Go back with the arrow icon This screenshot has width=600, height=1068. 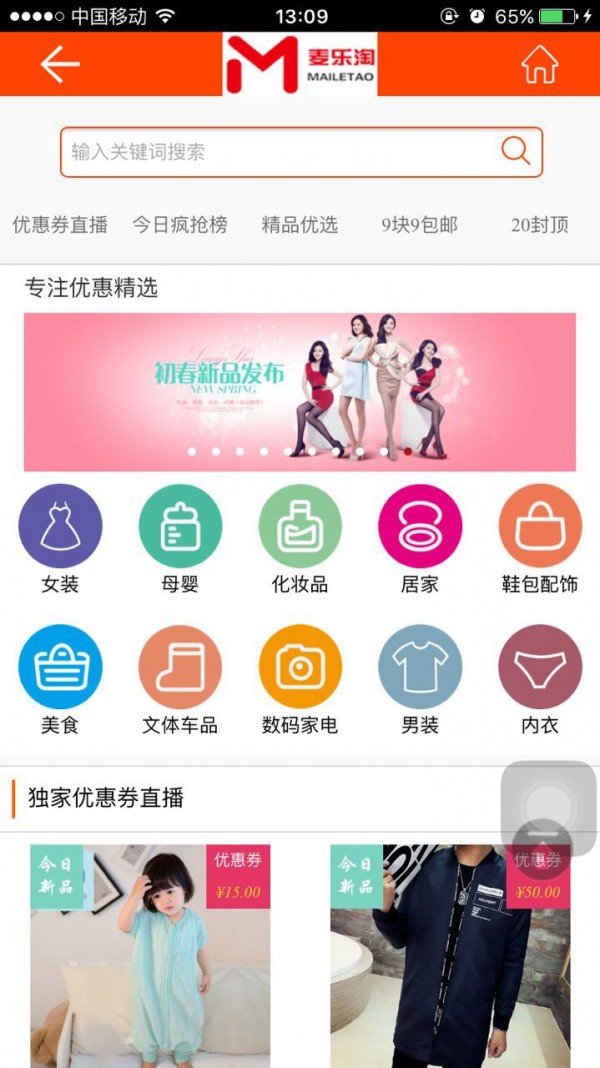[x=60, y=65]
